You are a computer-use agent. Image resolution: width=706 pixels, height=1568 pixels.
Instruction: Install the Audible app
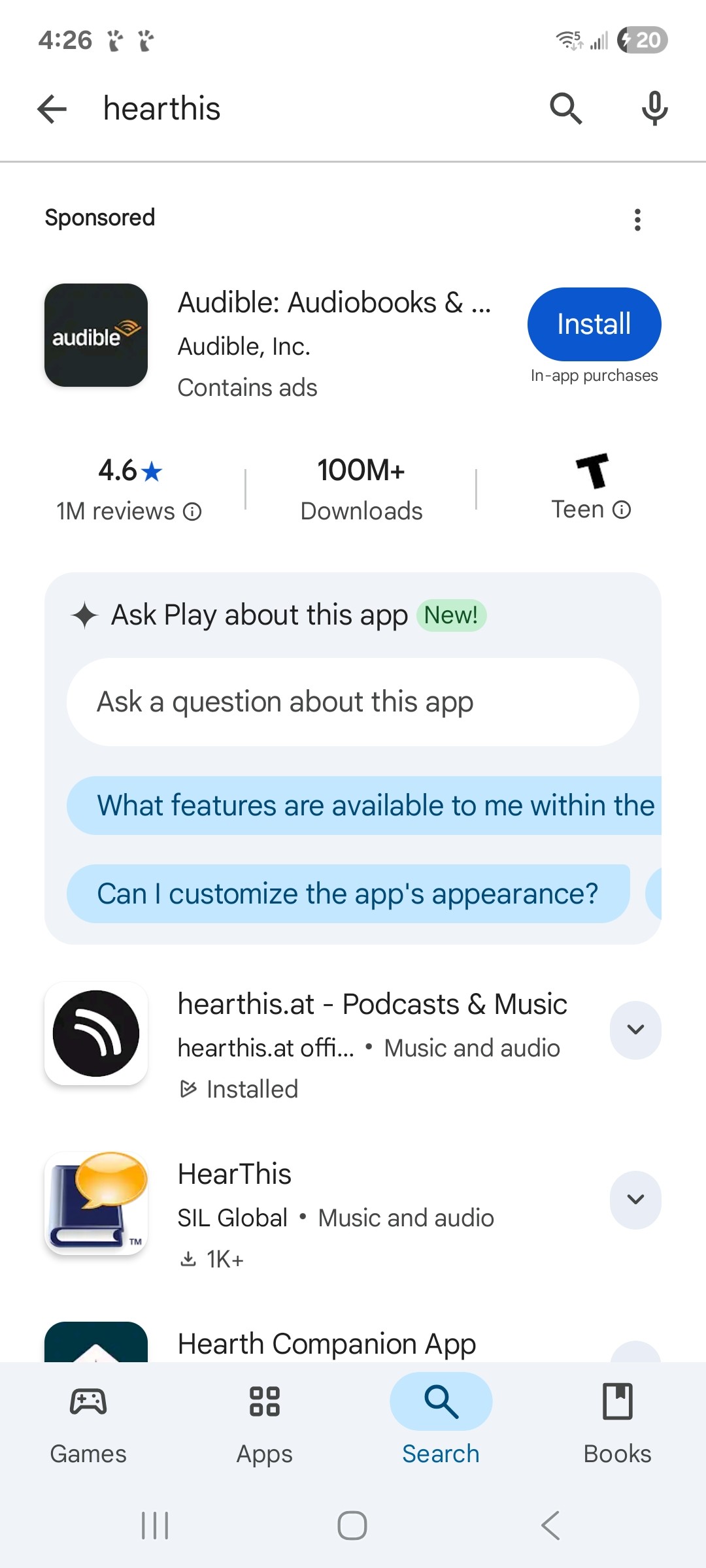594,324
